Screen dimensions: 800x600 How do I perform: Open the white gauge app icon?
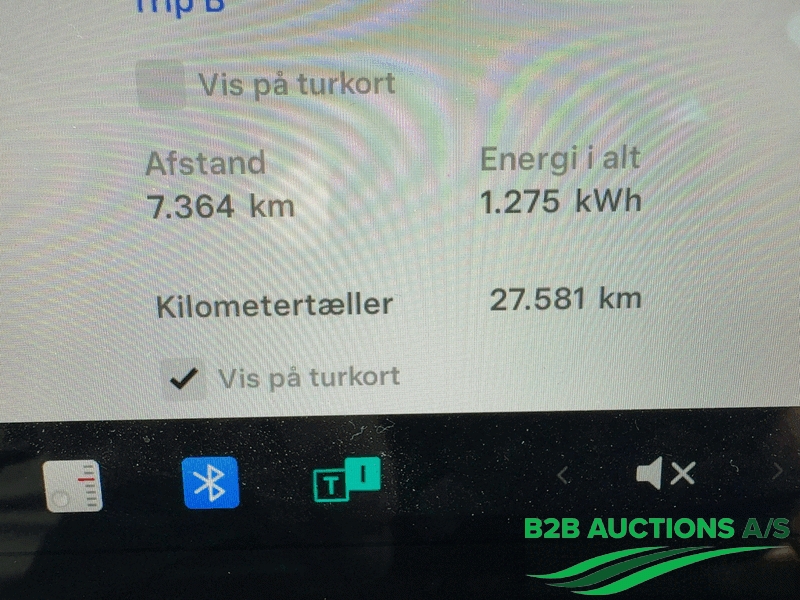[73, 486]
